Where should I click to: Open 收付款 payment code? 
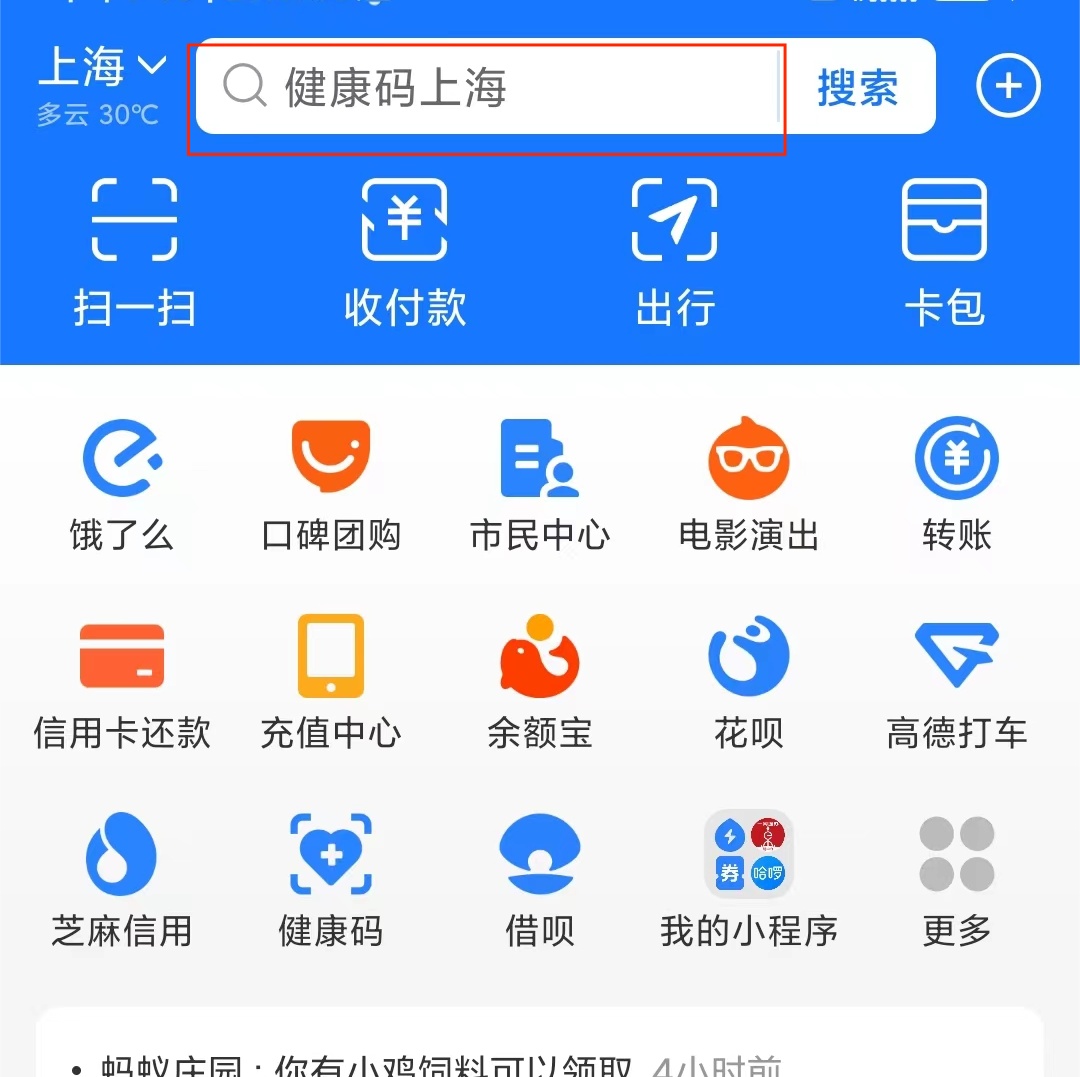(404, 252)
